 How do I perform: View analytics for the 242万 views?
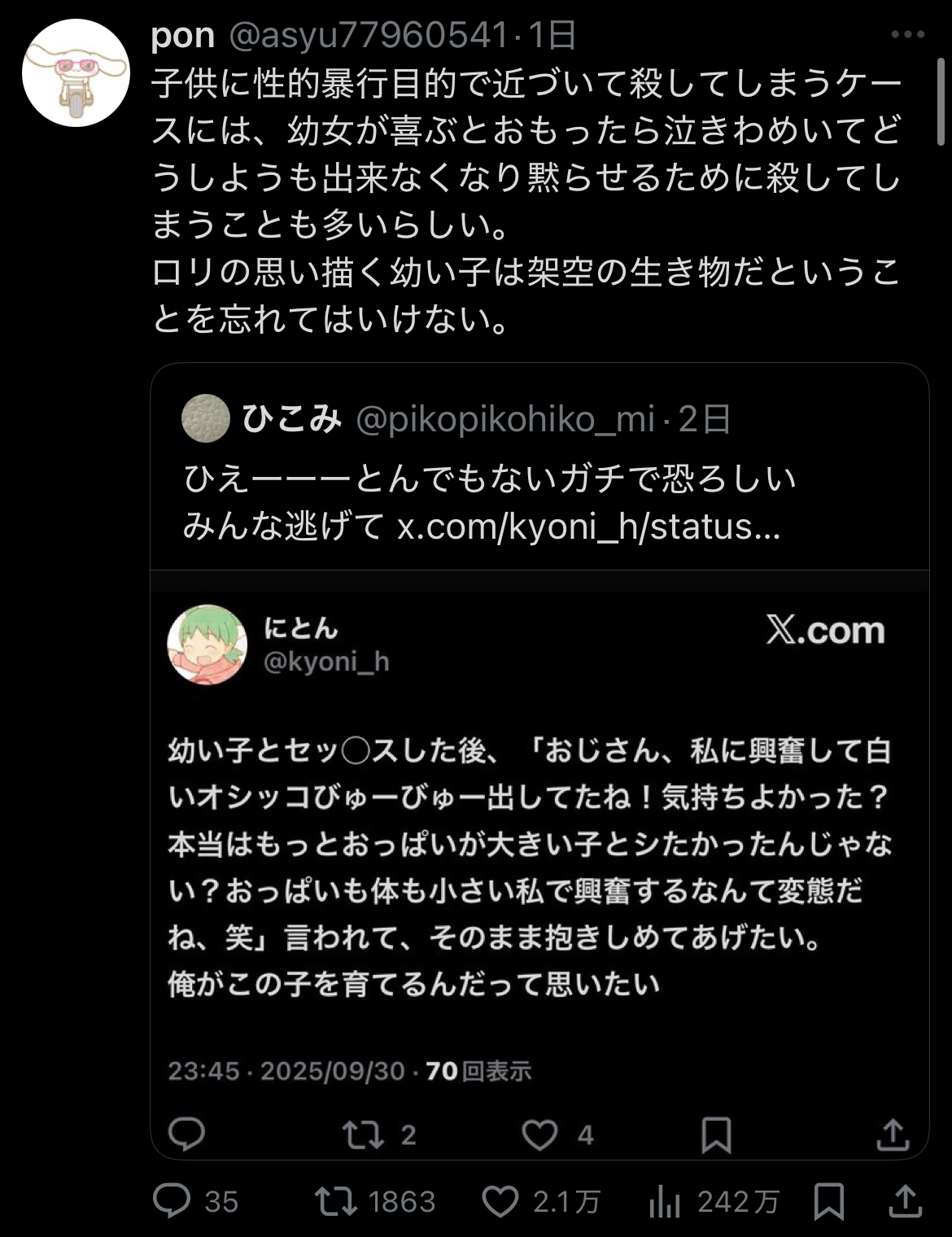[666, 1201]
